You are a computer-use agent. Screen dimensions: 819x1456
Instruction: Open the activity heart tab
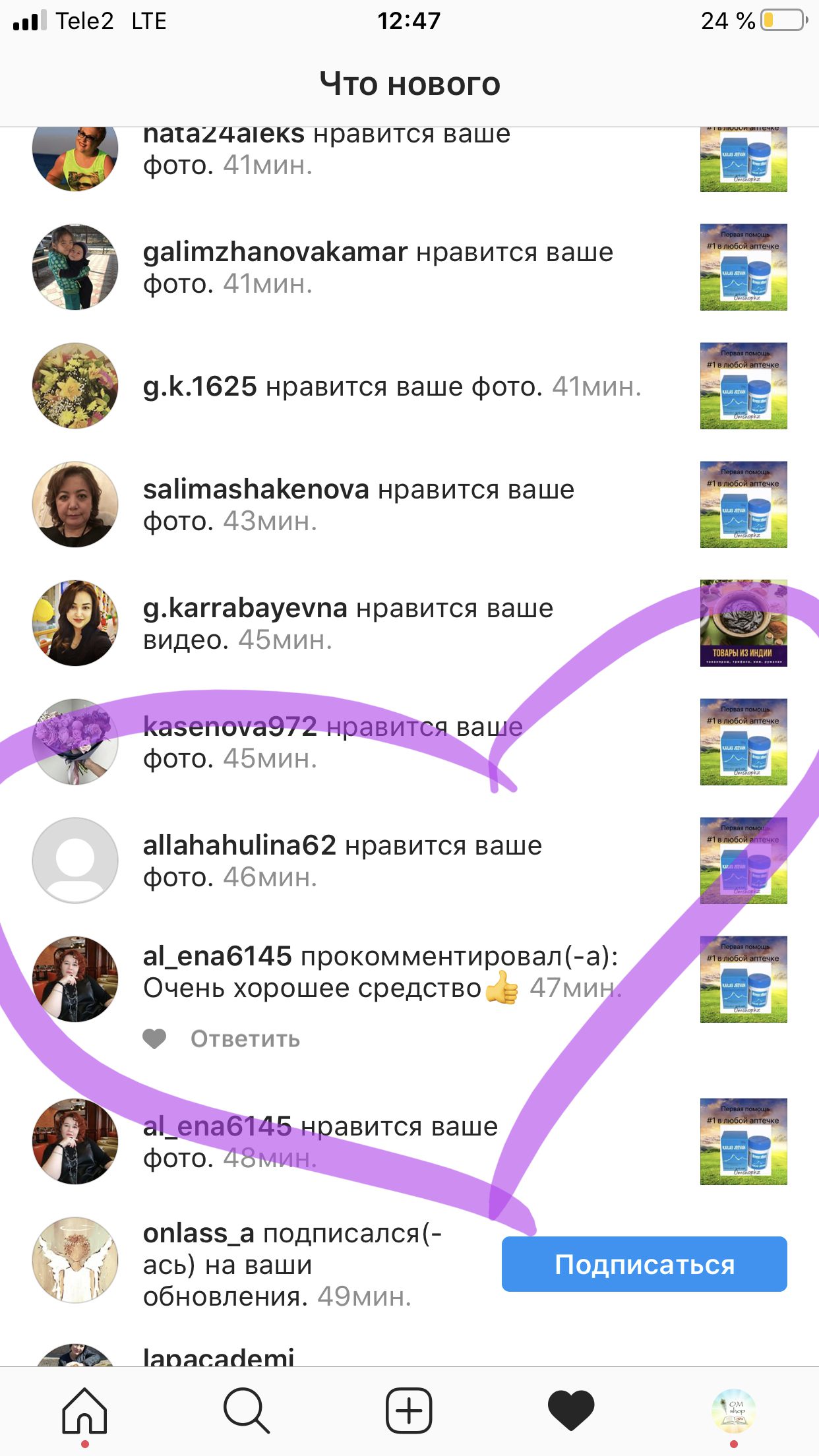[571, 1411]
